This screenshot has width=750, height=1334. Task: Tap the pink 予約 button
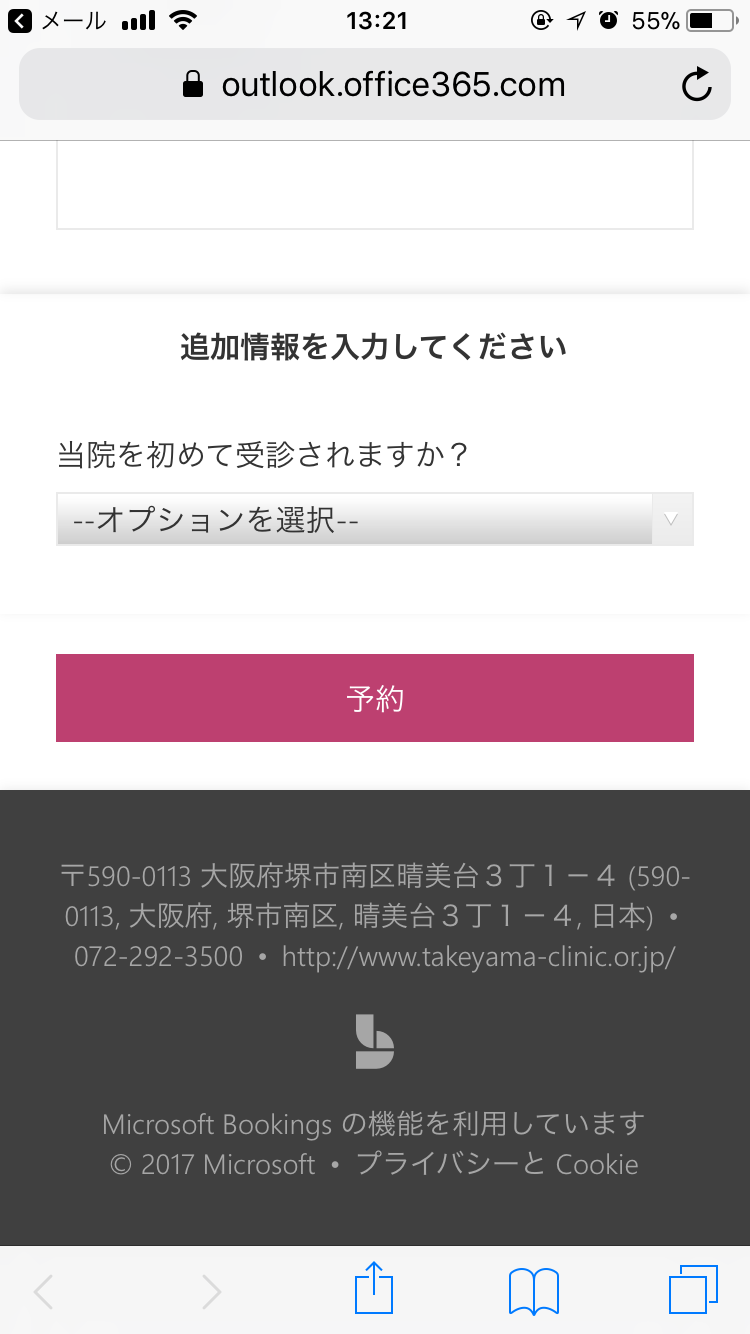tap(375, 698)
